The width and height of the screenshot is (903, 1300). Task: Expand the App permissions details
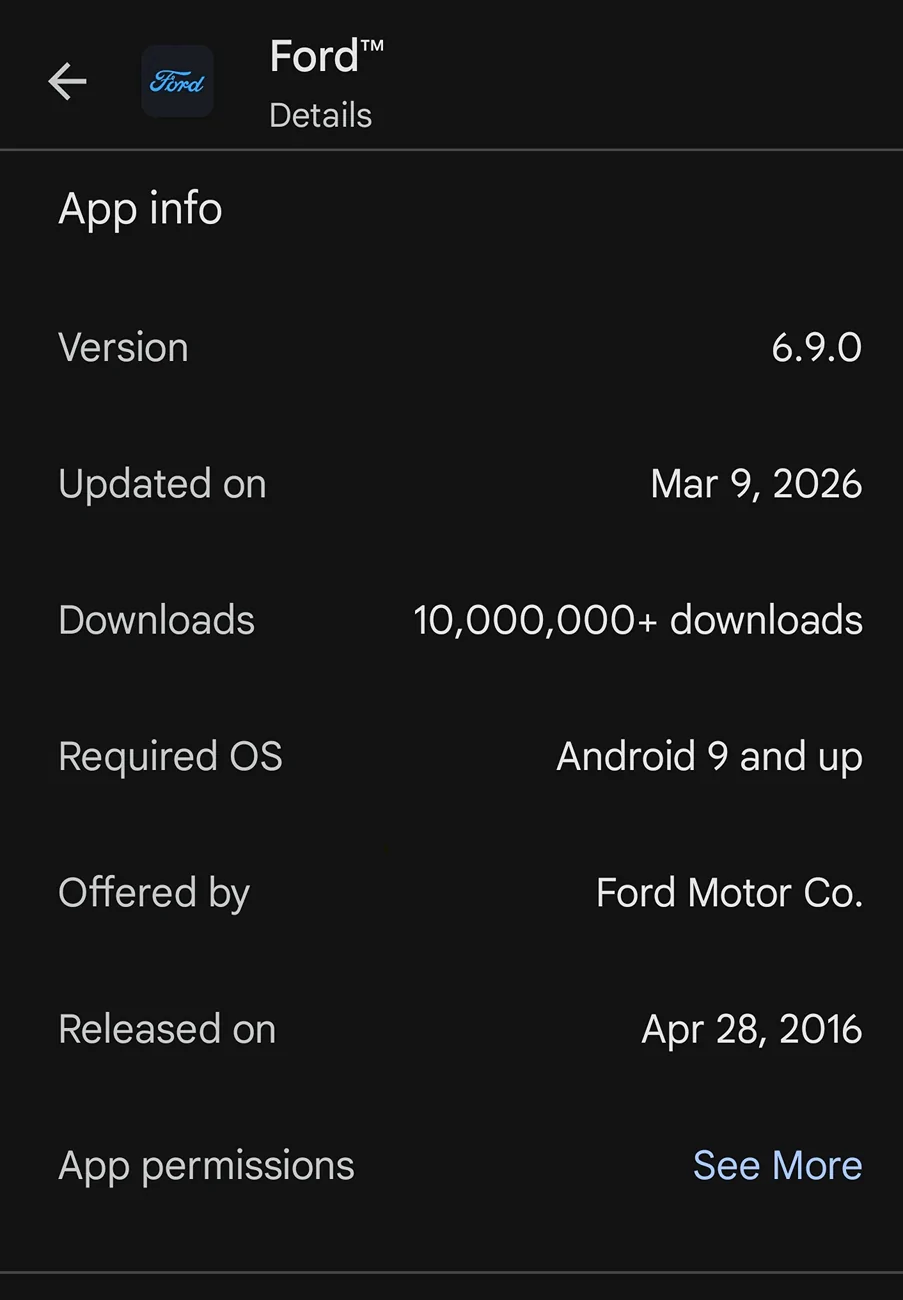(777, 1164)
